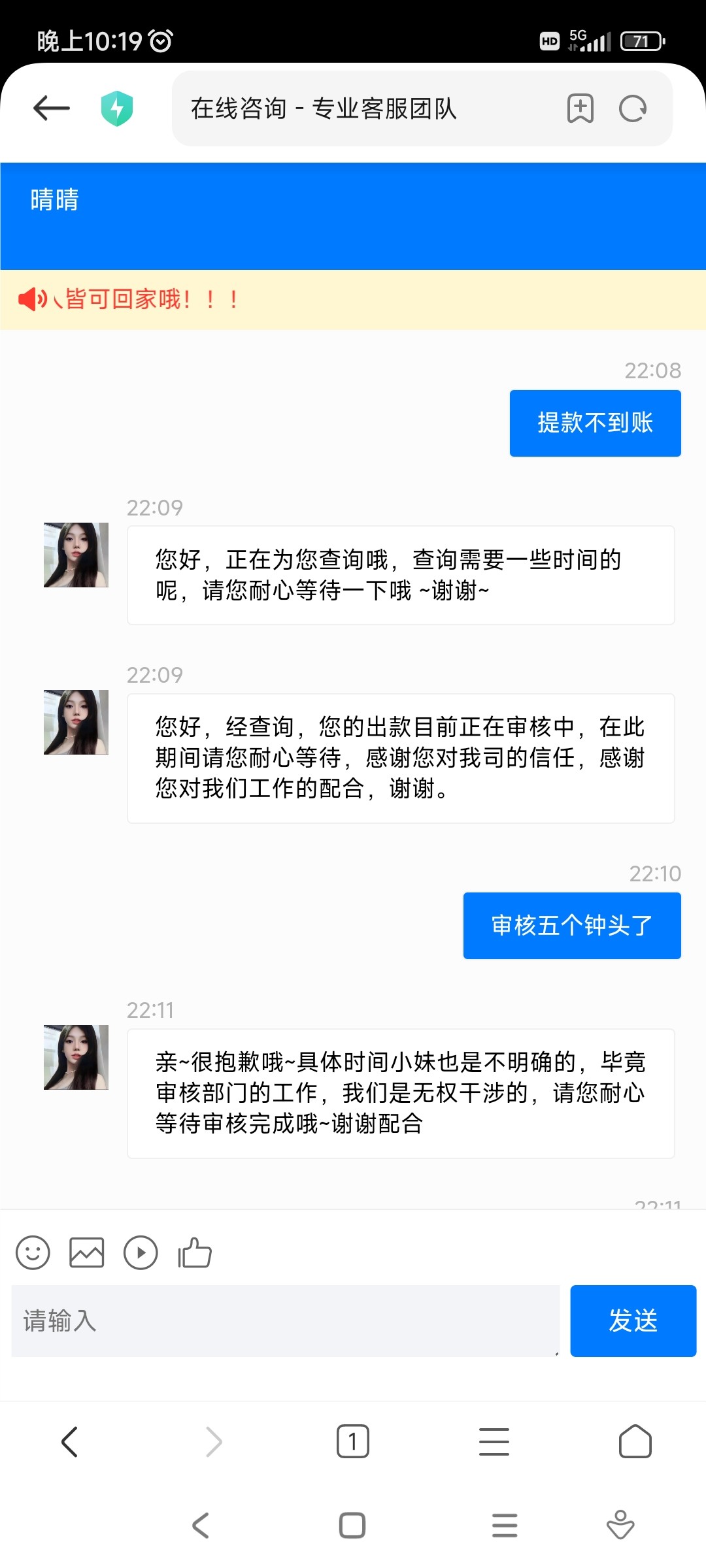This screenshot has width=706, height=1568.
Task: Open the green security shield icon
Action: tap(117, 108)
